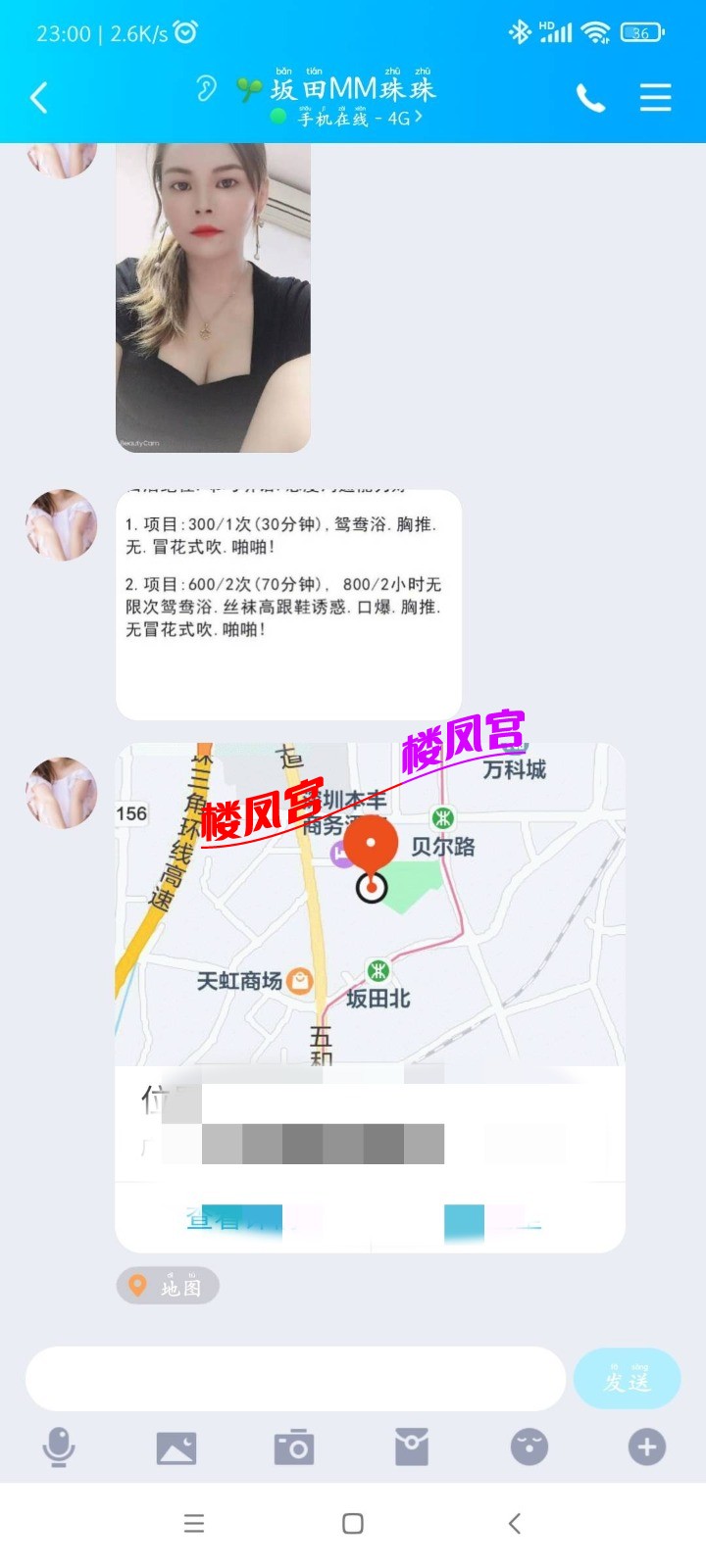The height and width of the screenshot is (1568, 706).
Task: Tap the system home button
Action: [x=353, y=1523]
